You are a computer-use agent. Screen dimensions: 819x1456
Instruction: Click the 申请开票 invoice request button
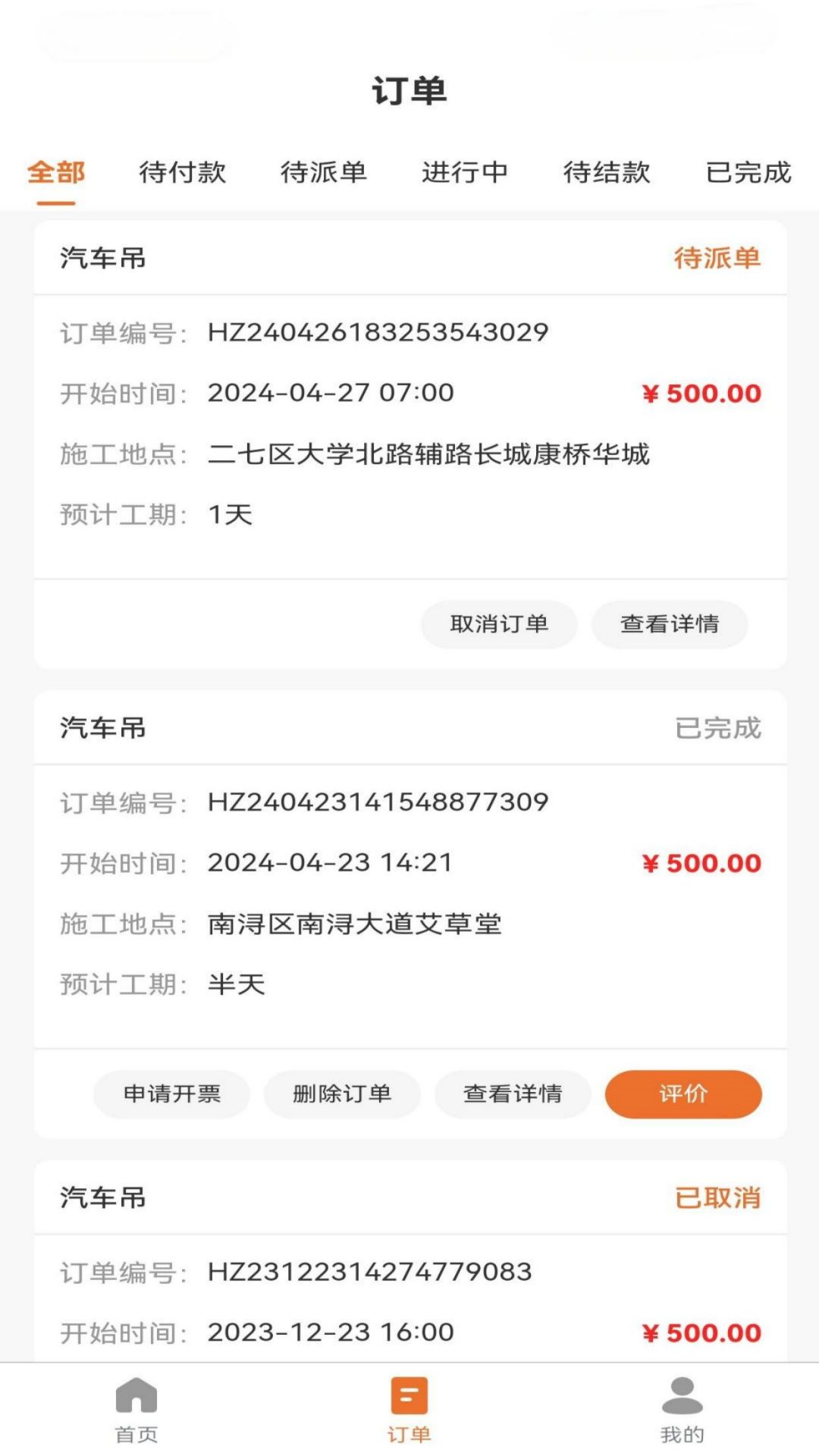pyautogui.click(x=172, y=1094)
